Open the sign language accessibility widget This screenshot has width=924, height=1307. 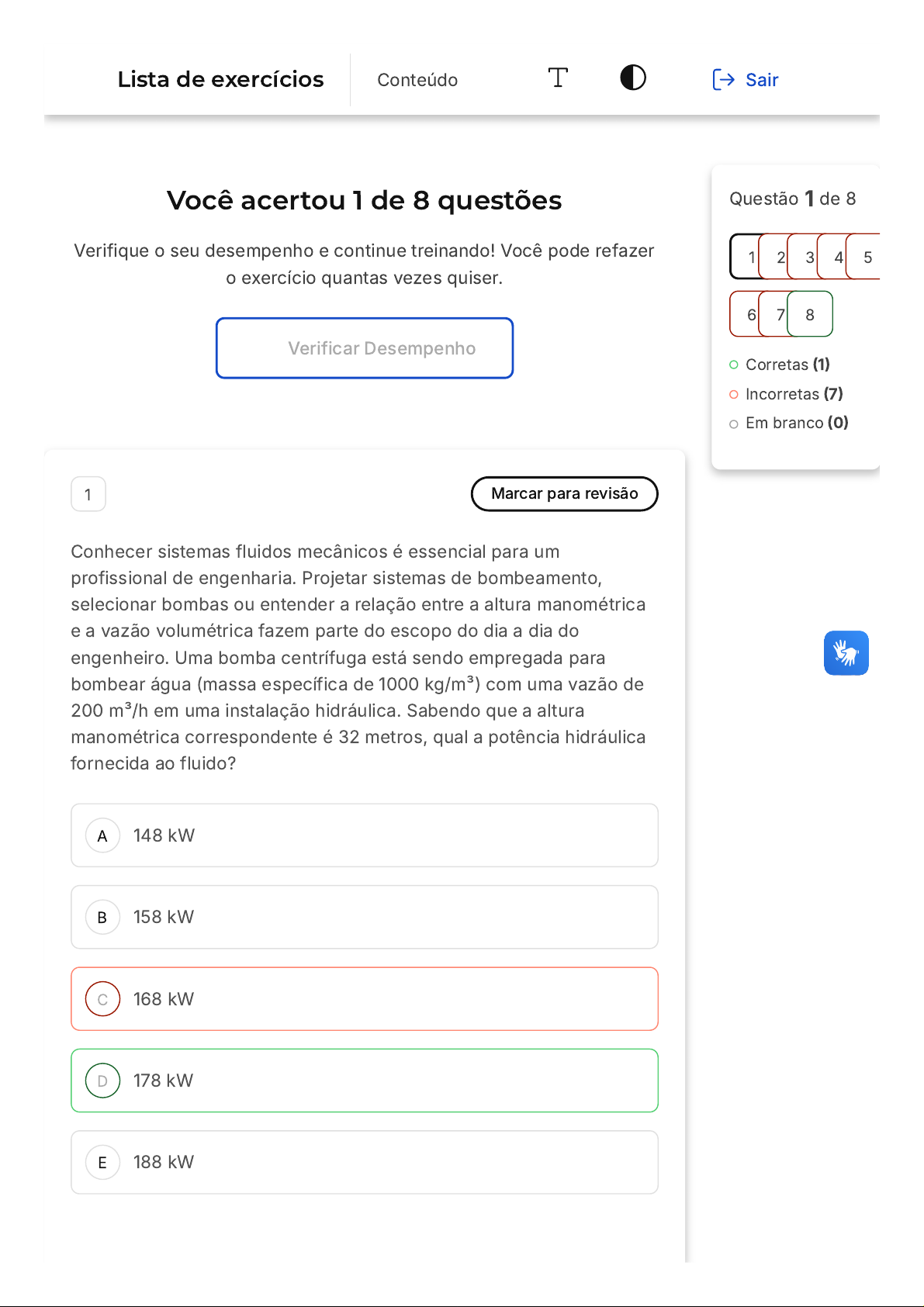[x=846, y=653]
